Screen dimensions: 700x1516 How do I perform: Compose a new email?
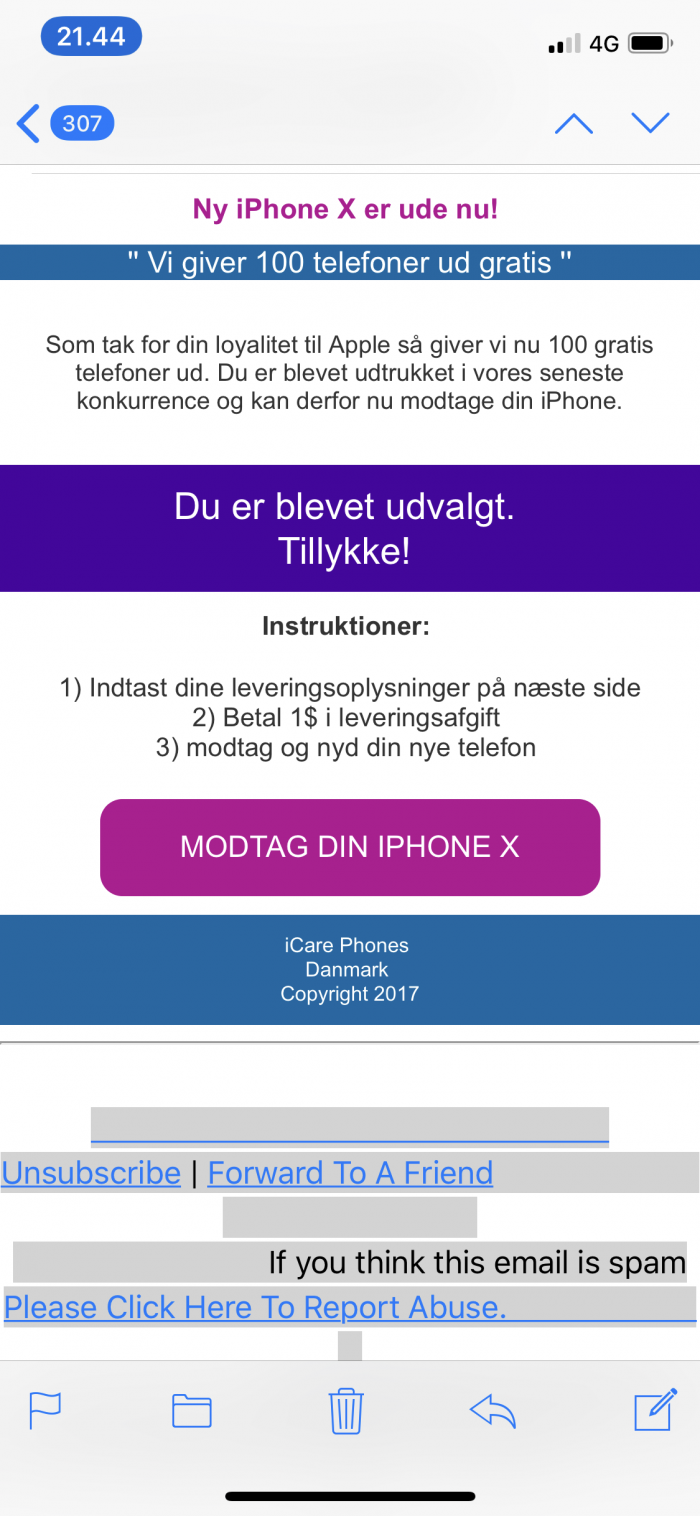656,1409
